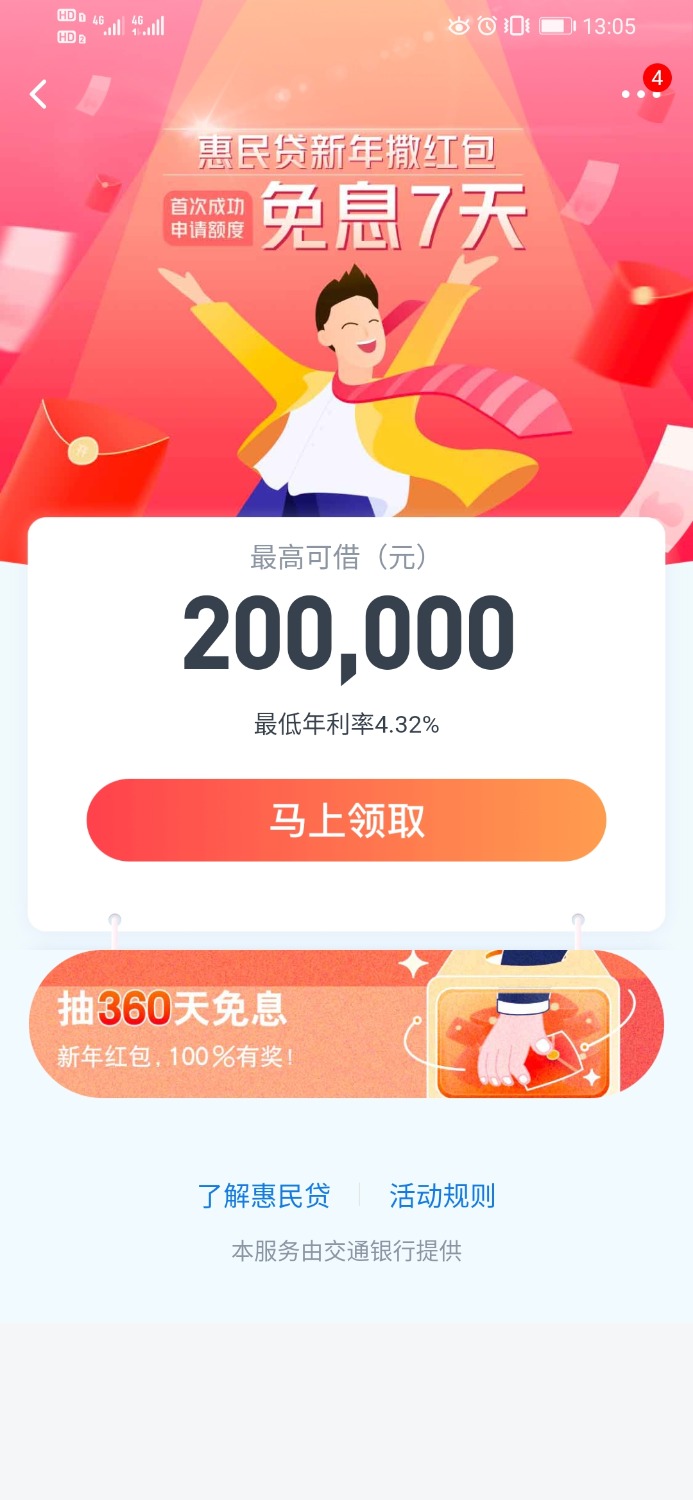Viewport: 693px width, 1500px height.
Task: Open the three-dot overflow menu
Action: [640, 94]
